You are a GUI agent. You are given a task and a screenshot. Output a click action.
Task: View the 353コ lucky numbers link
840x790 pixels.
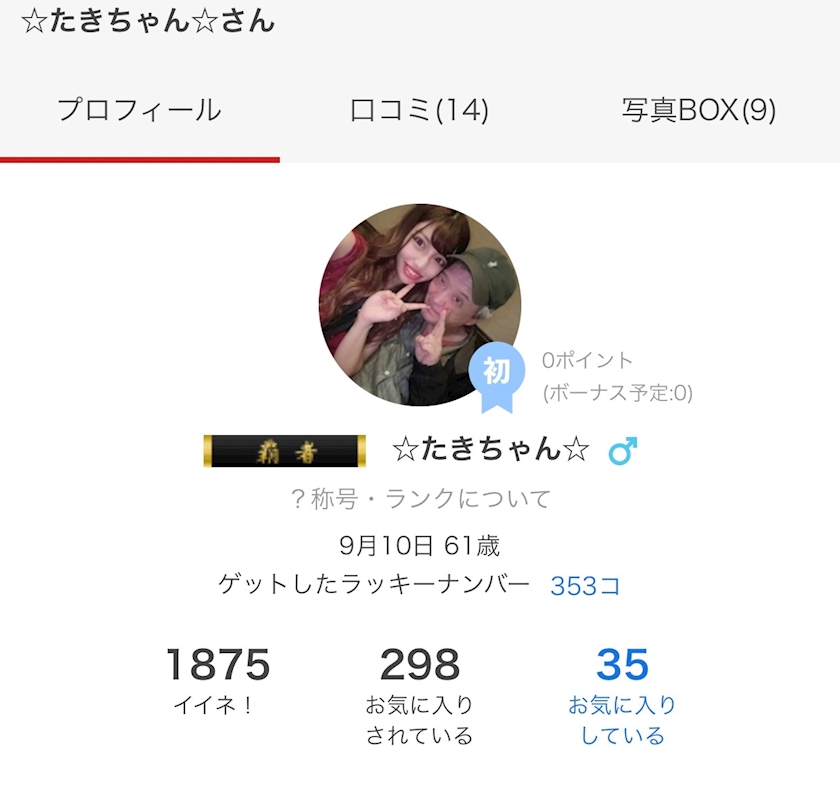point(585,585)
